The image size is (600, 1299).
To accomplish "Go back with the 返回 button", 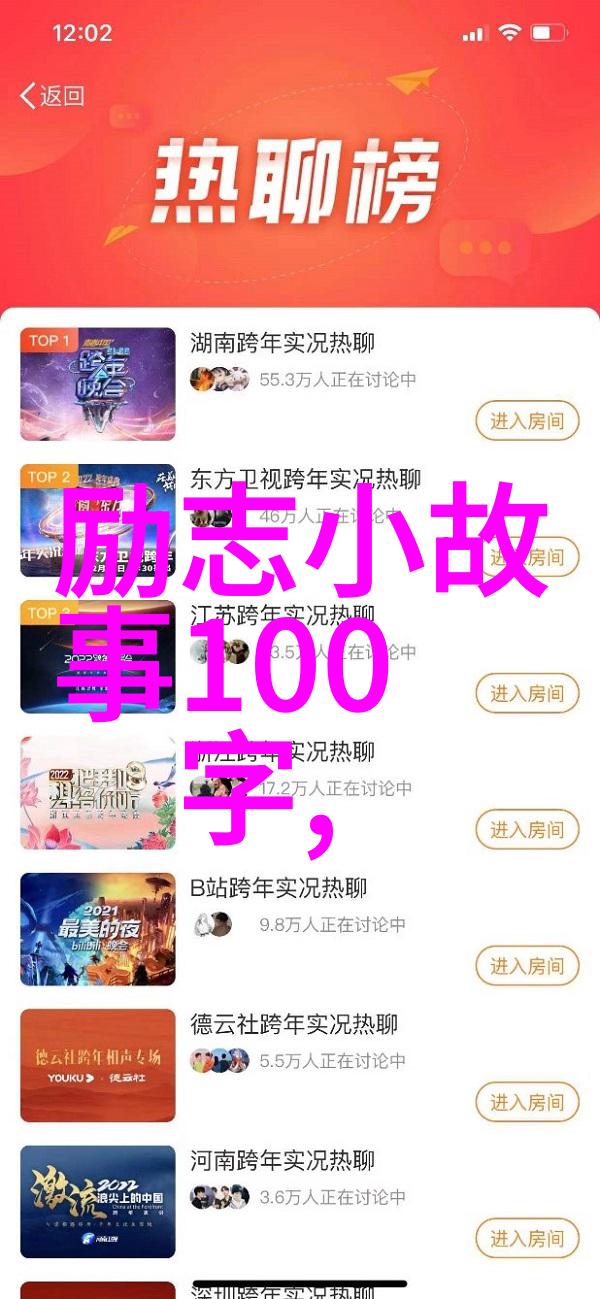I will (x=52, y=96).
